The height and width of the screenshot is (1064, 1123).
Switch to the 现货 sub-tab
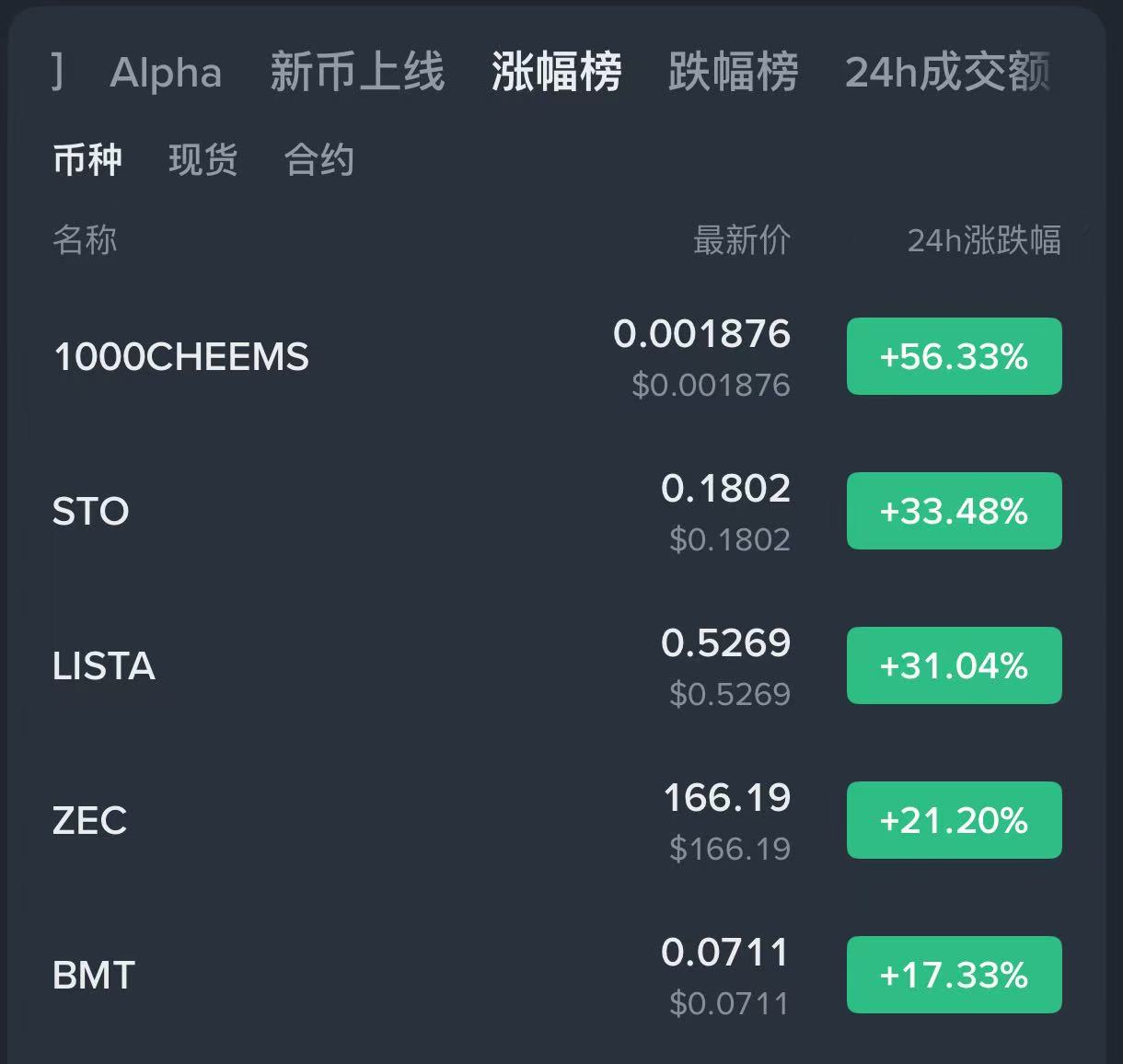203,160
